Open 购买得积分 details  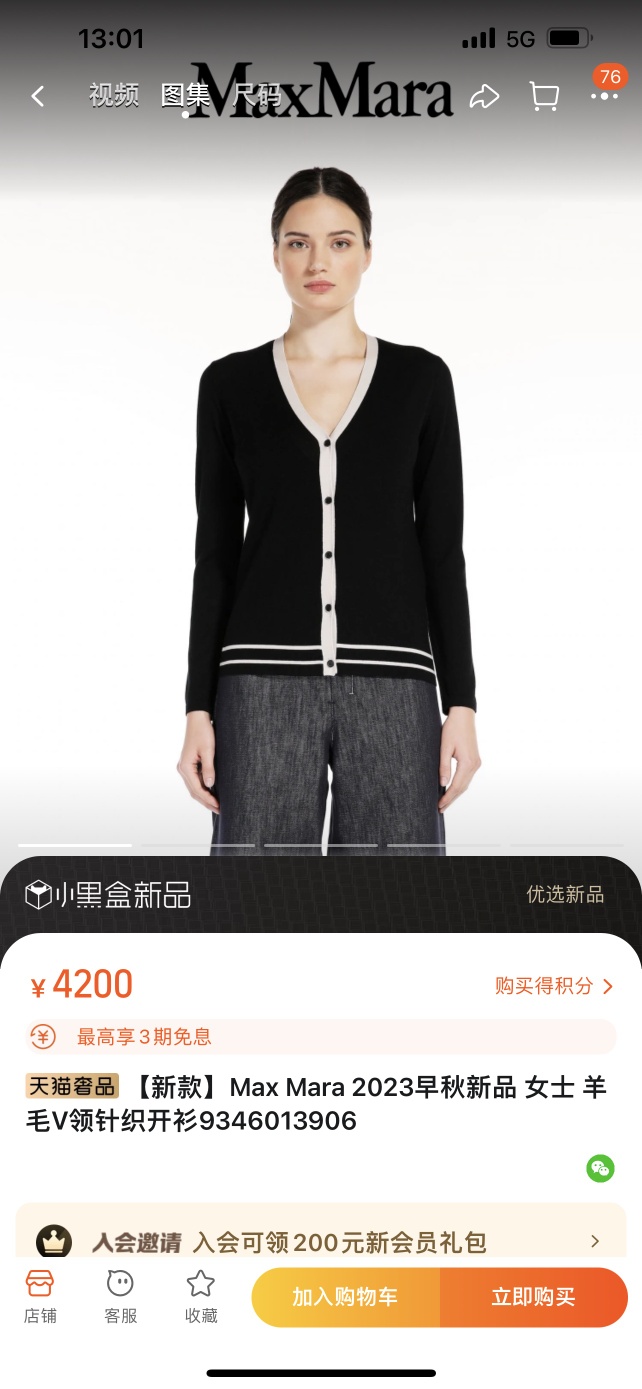(x=554, y=986)
